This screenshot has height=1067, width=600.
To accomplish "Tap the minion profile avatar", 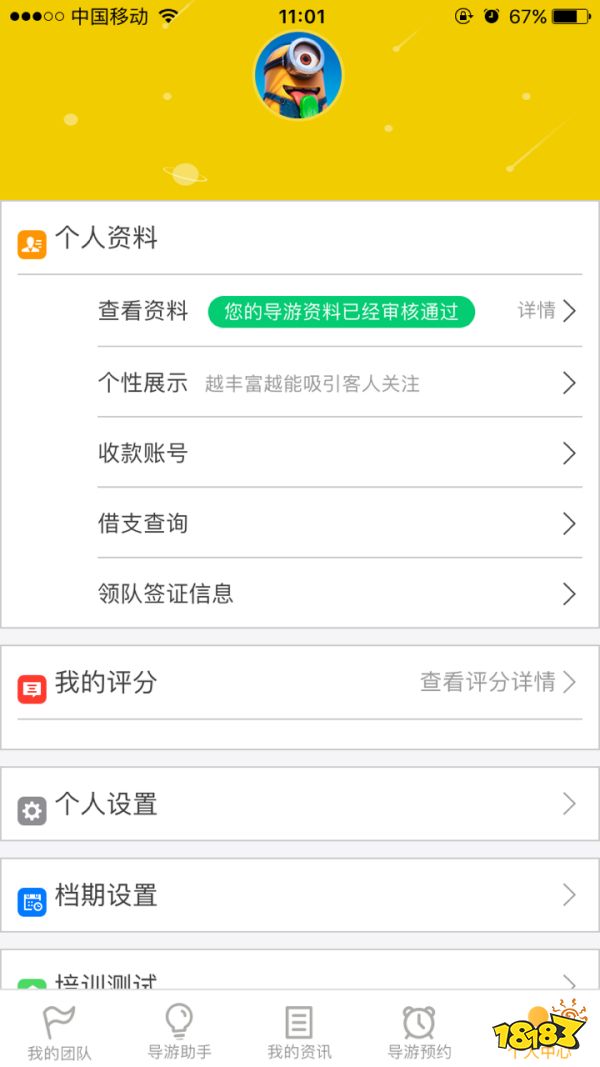I will (298, 75).
